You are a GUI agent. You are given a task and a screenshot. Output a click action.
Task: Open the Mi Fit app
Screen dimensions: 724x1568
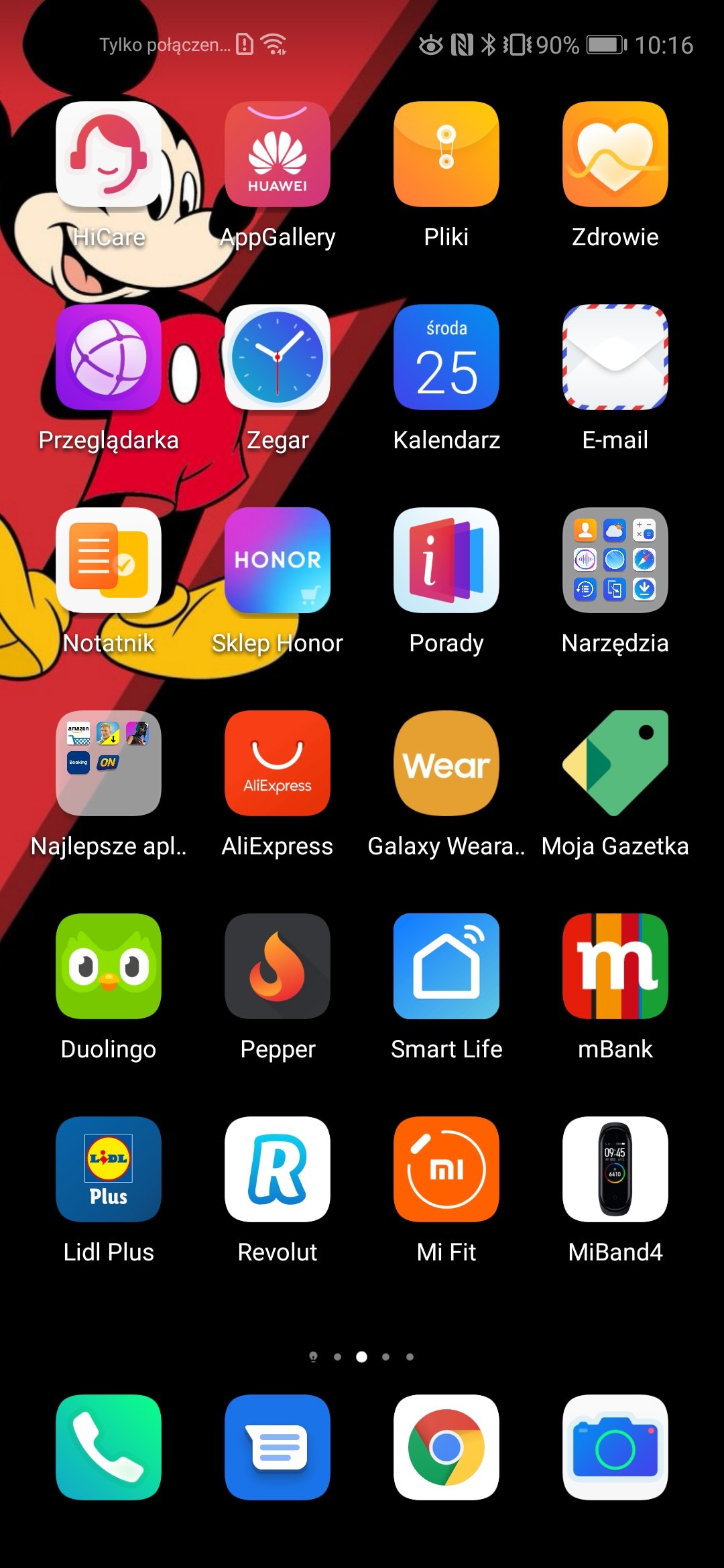(446, 1169)
